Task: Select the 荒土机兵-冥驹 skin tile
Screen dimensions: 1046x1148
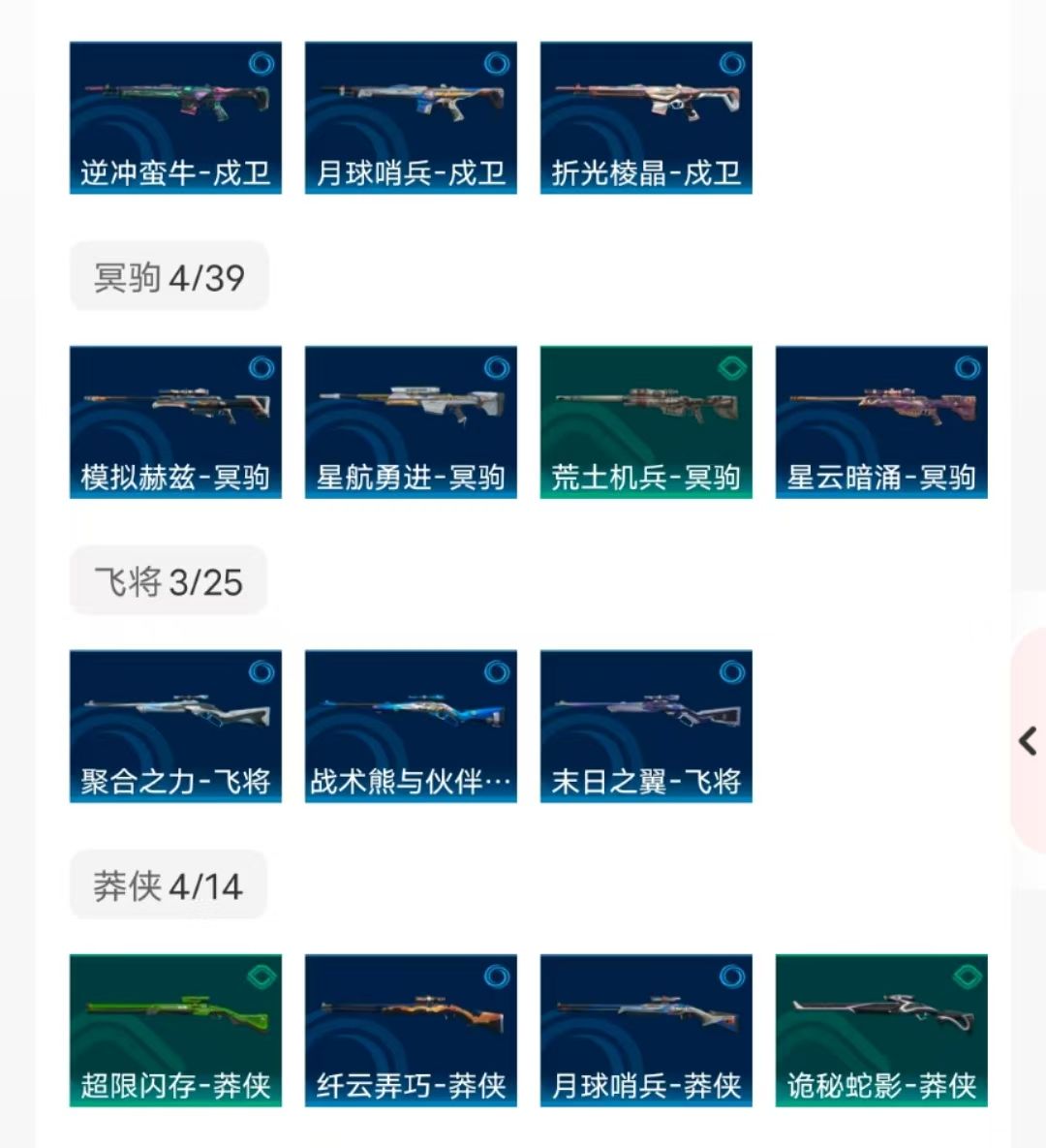Action: click(x=646, y=421)
